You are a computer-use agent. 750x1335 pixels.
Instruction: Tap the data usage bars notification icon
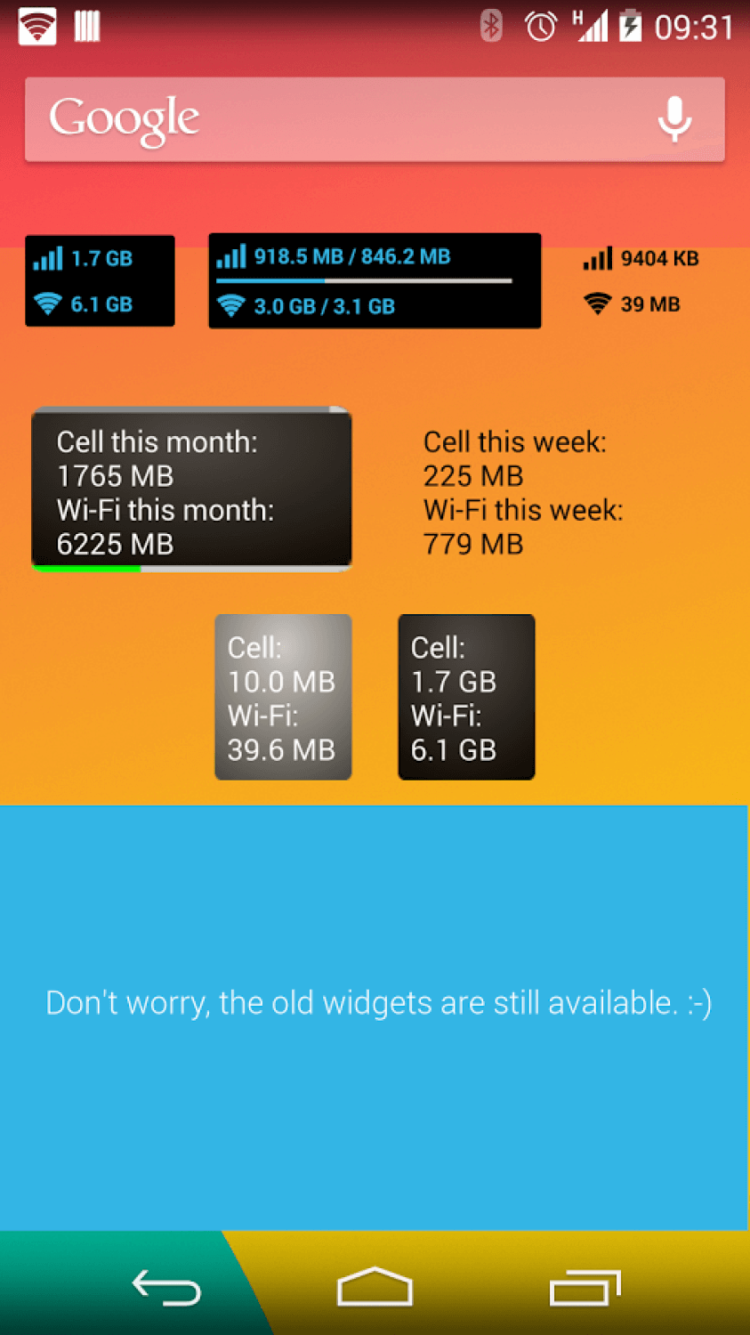pyautogui.click(x=86, y=25)
